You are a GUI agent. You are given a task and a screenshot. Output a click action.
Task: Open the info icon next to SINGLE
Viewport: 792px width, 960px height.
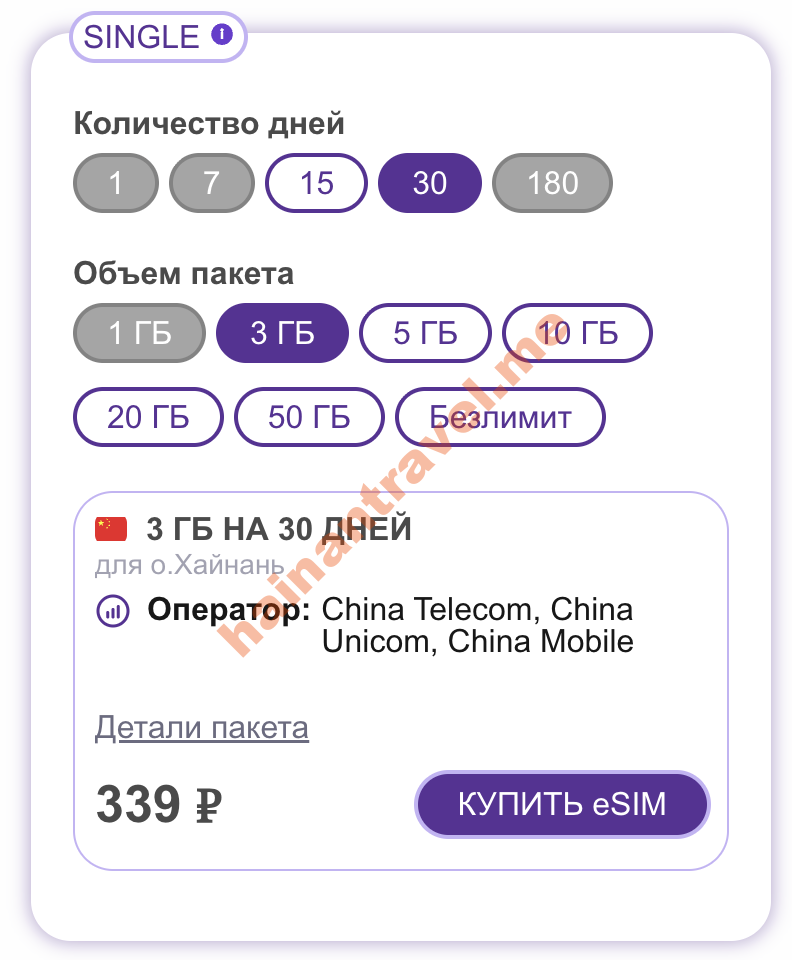[222, 36]
